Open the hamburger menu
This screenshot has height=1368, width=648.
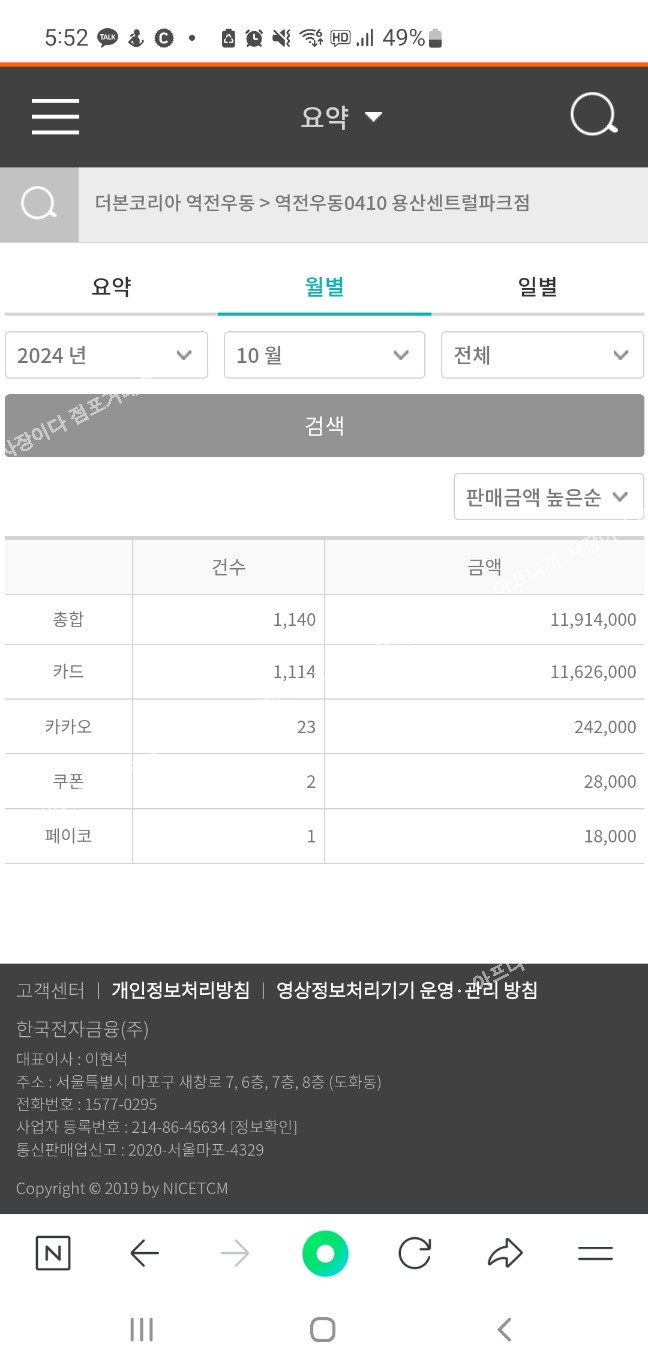click(55, 117)
